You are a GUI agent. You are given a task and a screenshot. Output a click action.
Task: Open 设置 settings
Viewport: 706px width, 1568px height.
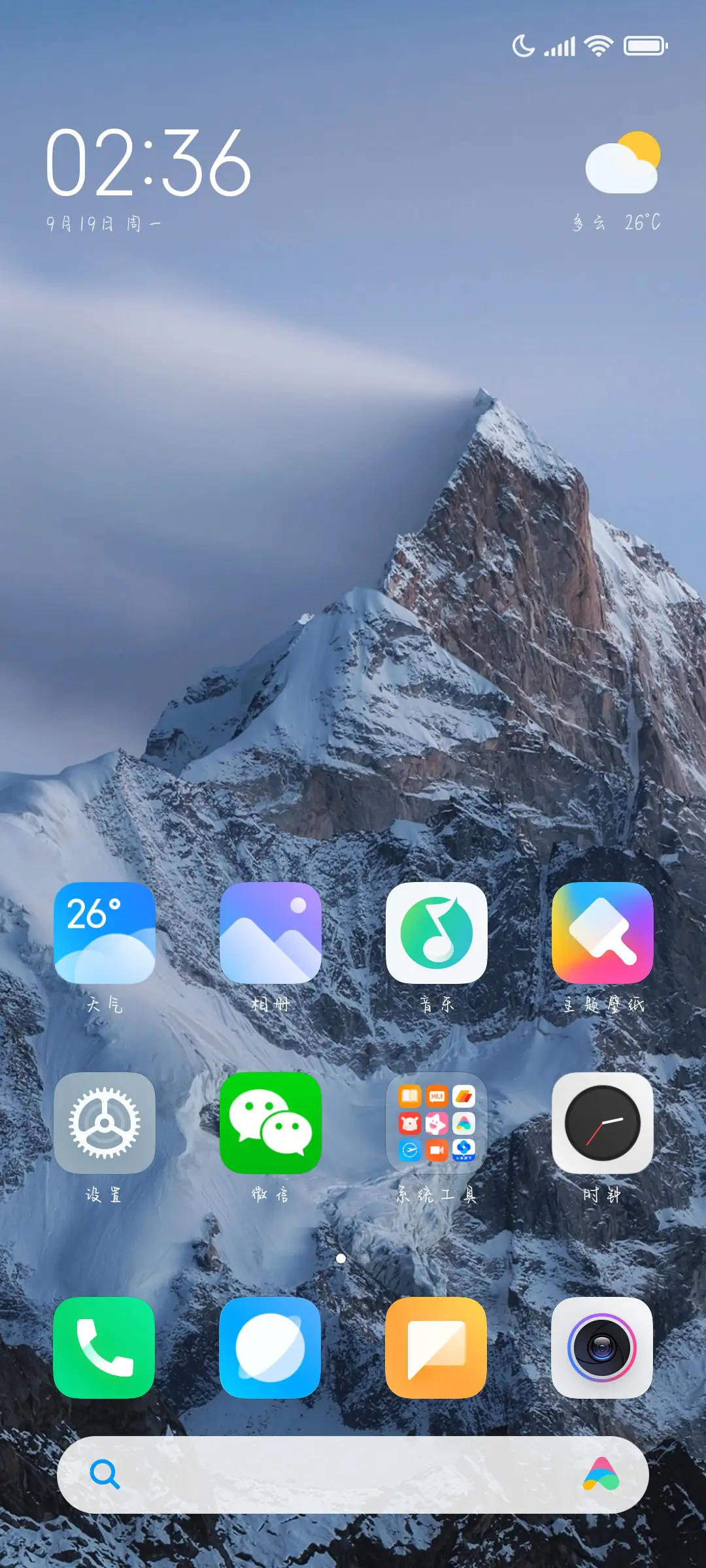pos(105,1122)
